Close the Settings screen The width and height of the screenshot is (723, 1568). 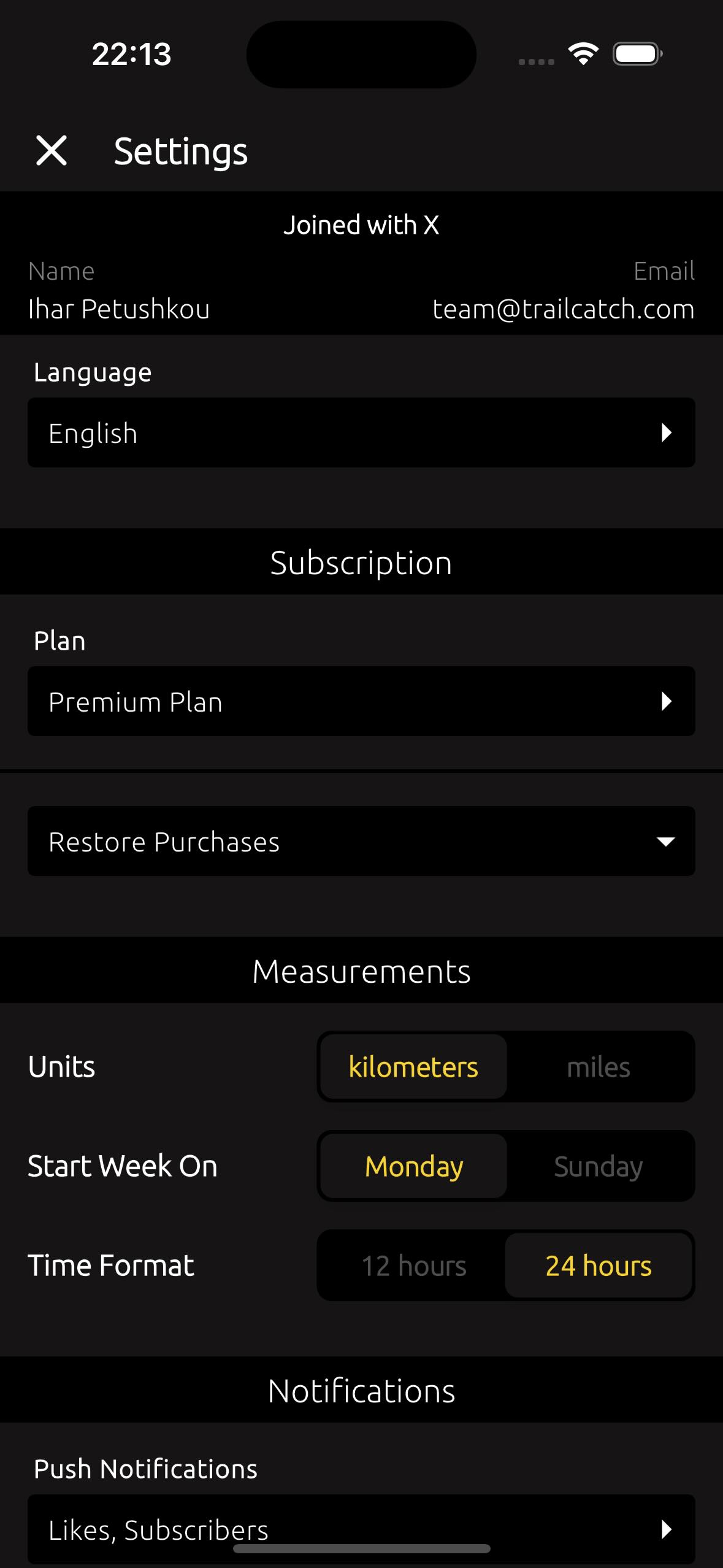coord(52,151)
